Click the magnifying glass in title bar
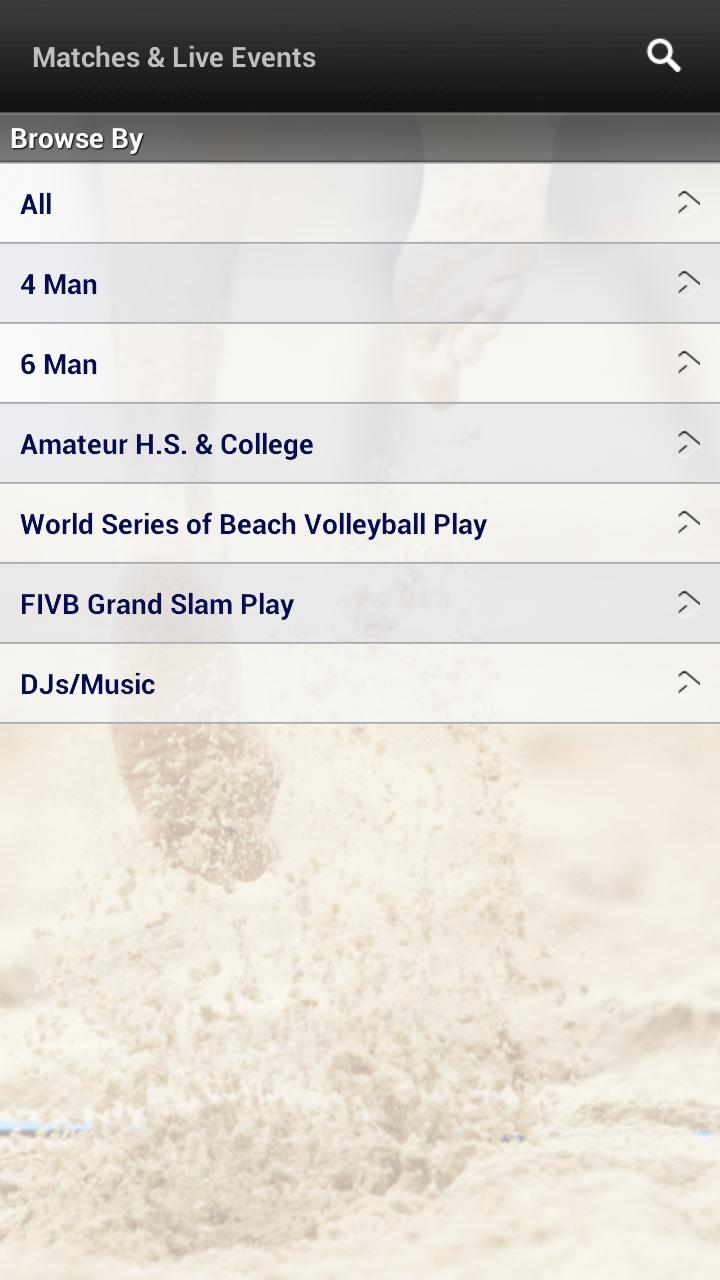720x1280 pixels. click(663, 56)
